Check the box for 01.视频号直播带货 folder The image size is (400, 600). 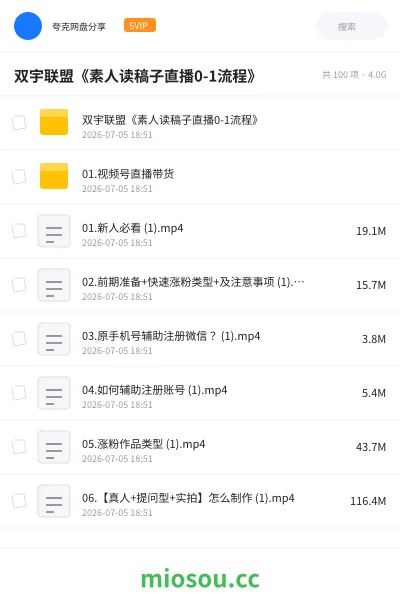(x=19, y=177)
